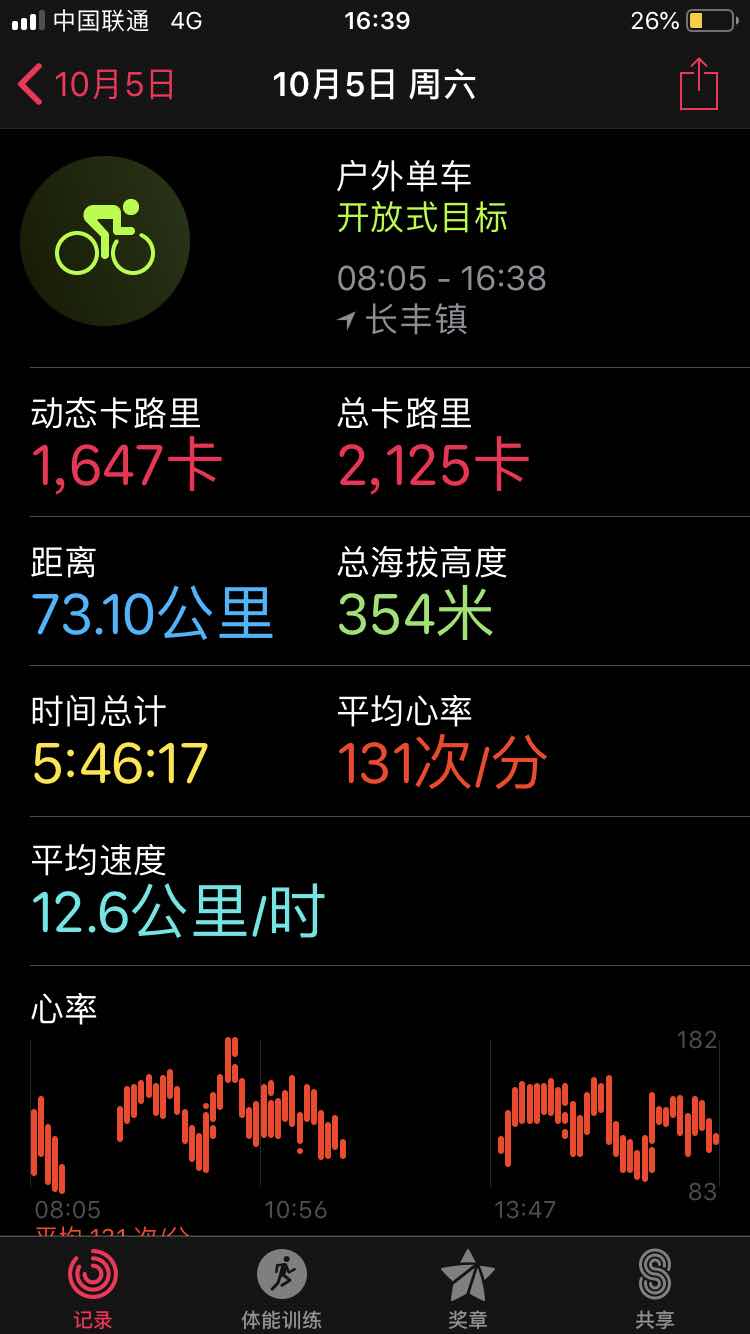Go back to the 10月5日 summary
This screenshot has width=750, height=1334.
(96, 85)
